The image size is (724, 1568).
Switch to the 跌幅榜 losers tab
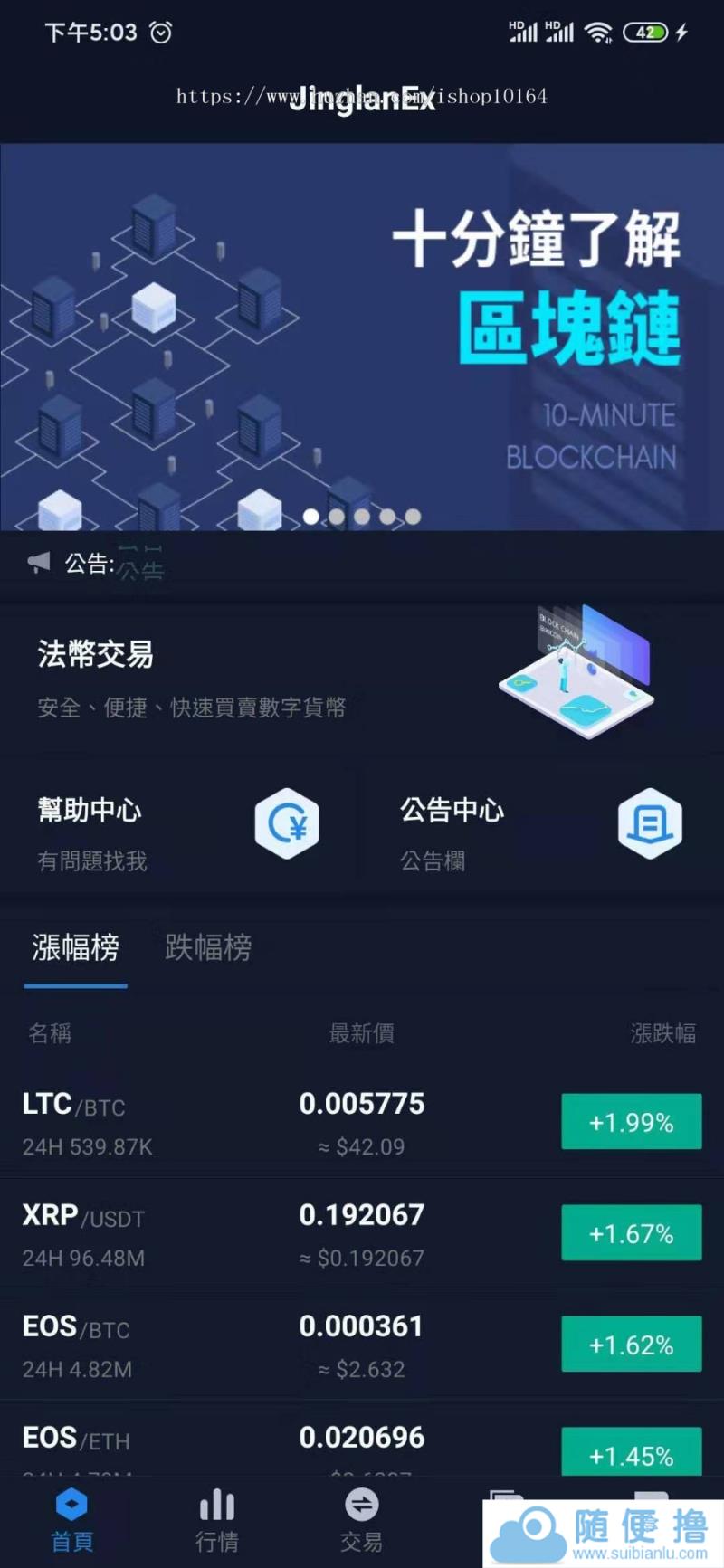pos(208,948)
